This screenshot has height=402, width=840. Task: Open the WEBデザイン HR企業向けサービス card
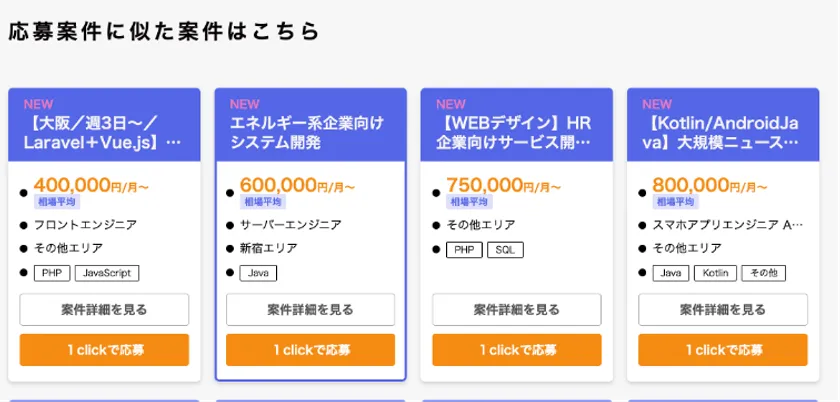point(516,134)
